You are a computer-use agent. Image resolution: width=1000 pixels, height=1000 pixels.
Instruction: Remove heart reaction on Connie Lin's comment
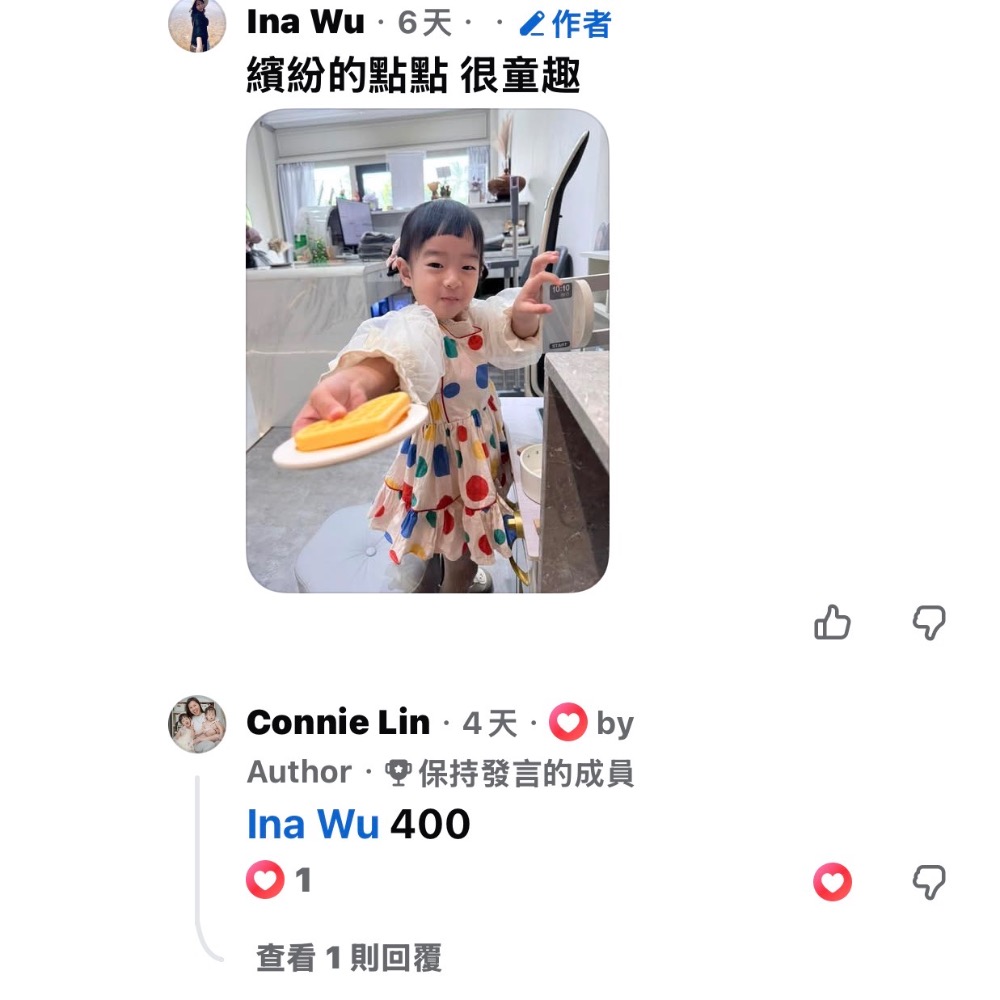pos(832,883)
